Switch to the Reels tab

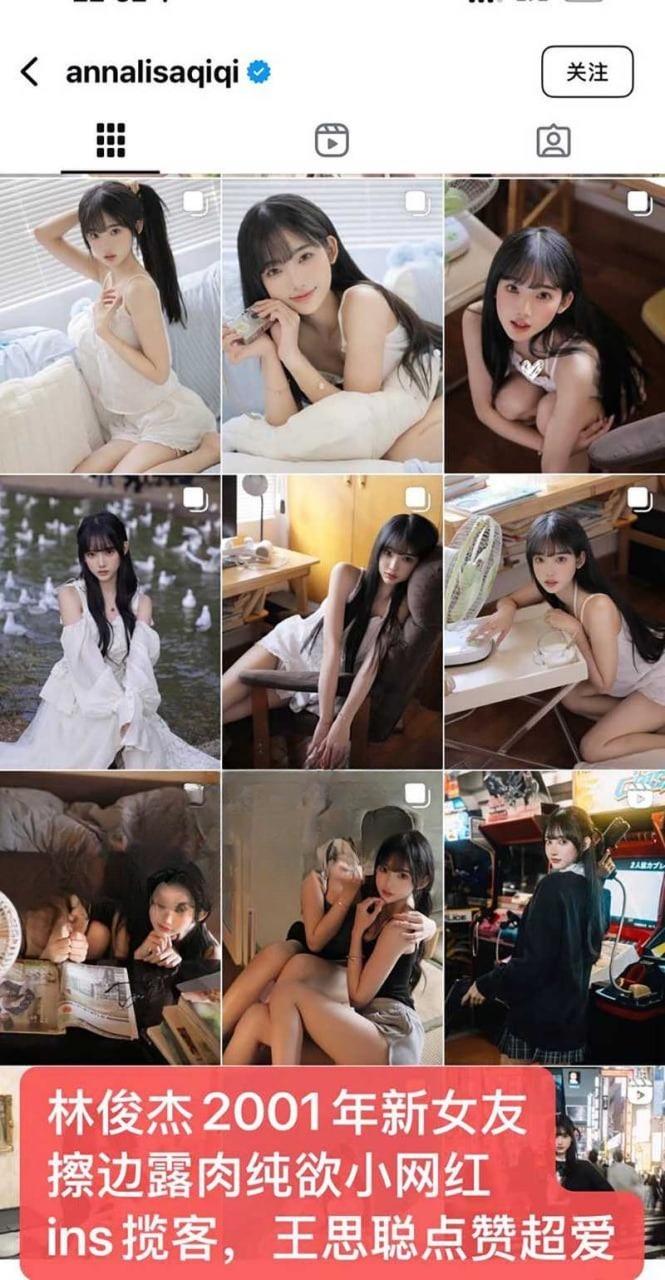[x=332, y=141]
